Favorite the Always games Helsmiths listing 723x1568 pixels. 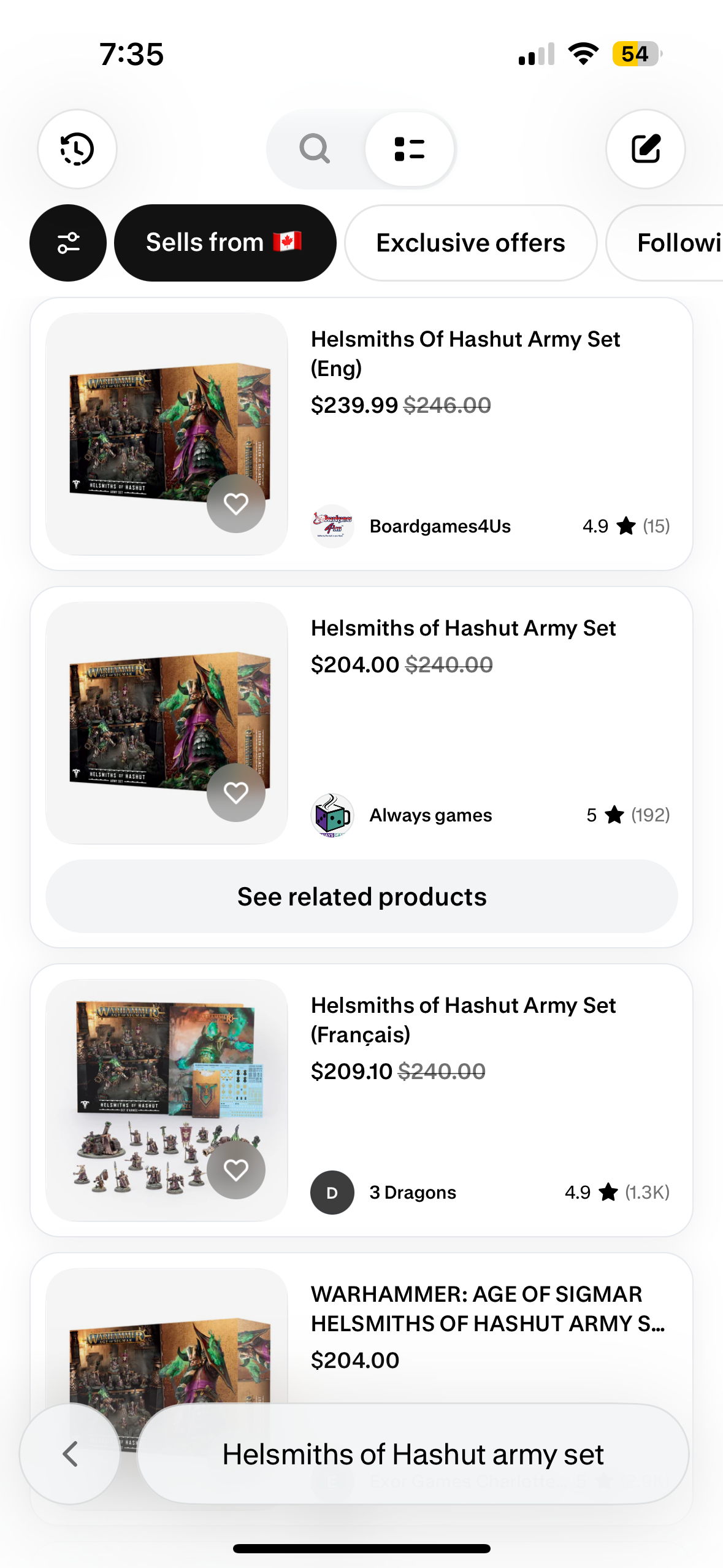[236, 793]
